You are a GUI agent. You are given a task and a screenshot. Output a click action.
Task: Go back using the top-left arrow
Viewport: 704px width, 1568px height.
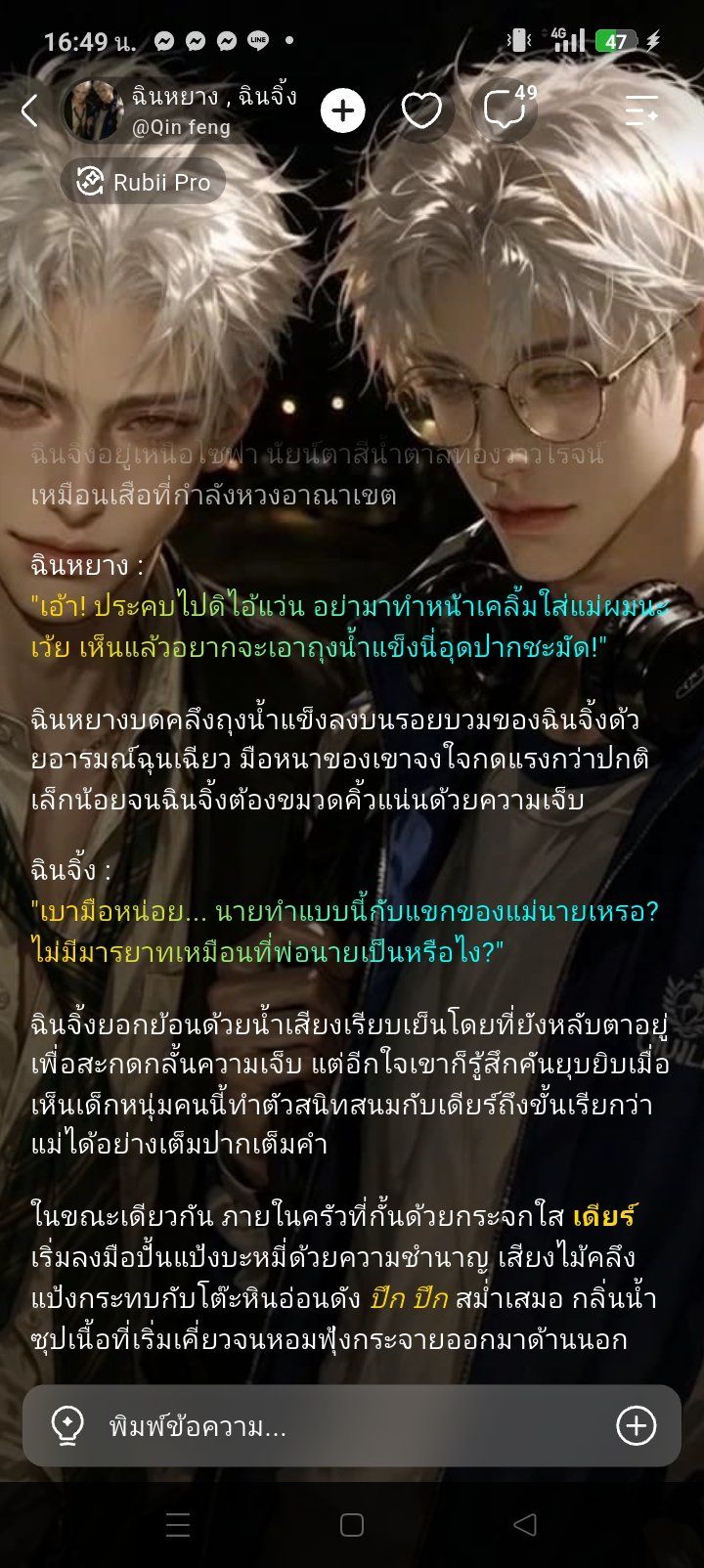point(30,110)
